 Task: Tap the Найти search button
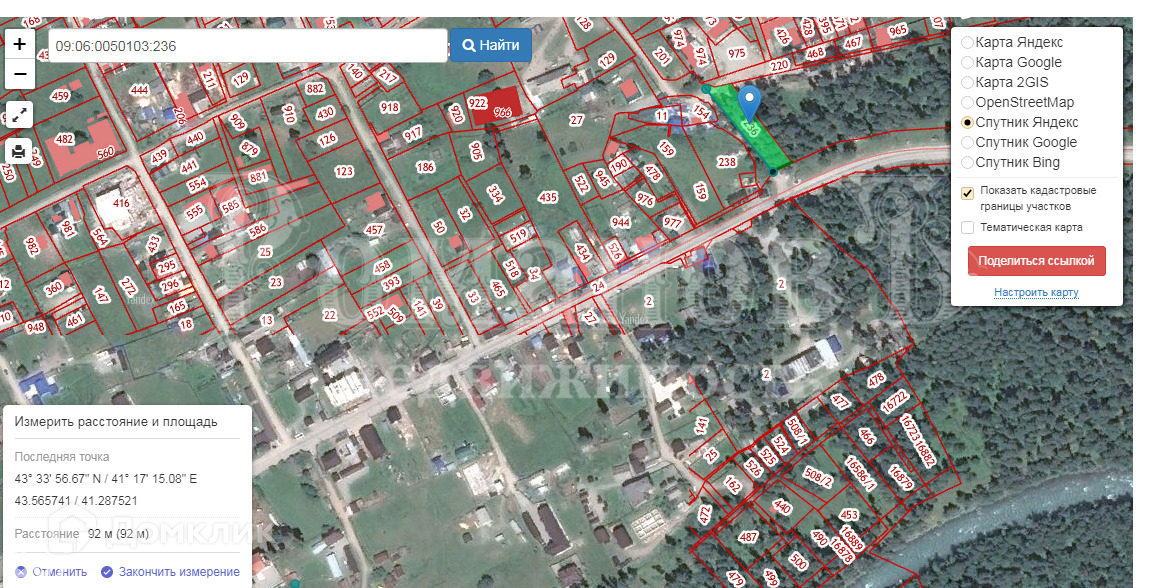point(490,45)
